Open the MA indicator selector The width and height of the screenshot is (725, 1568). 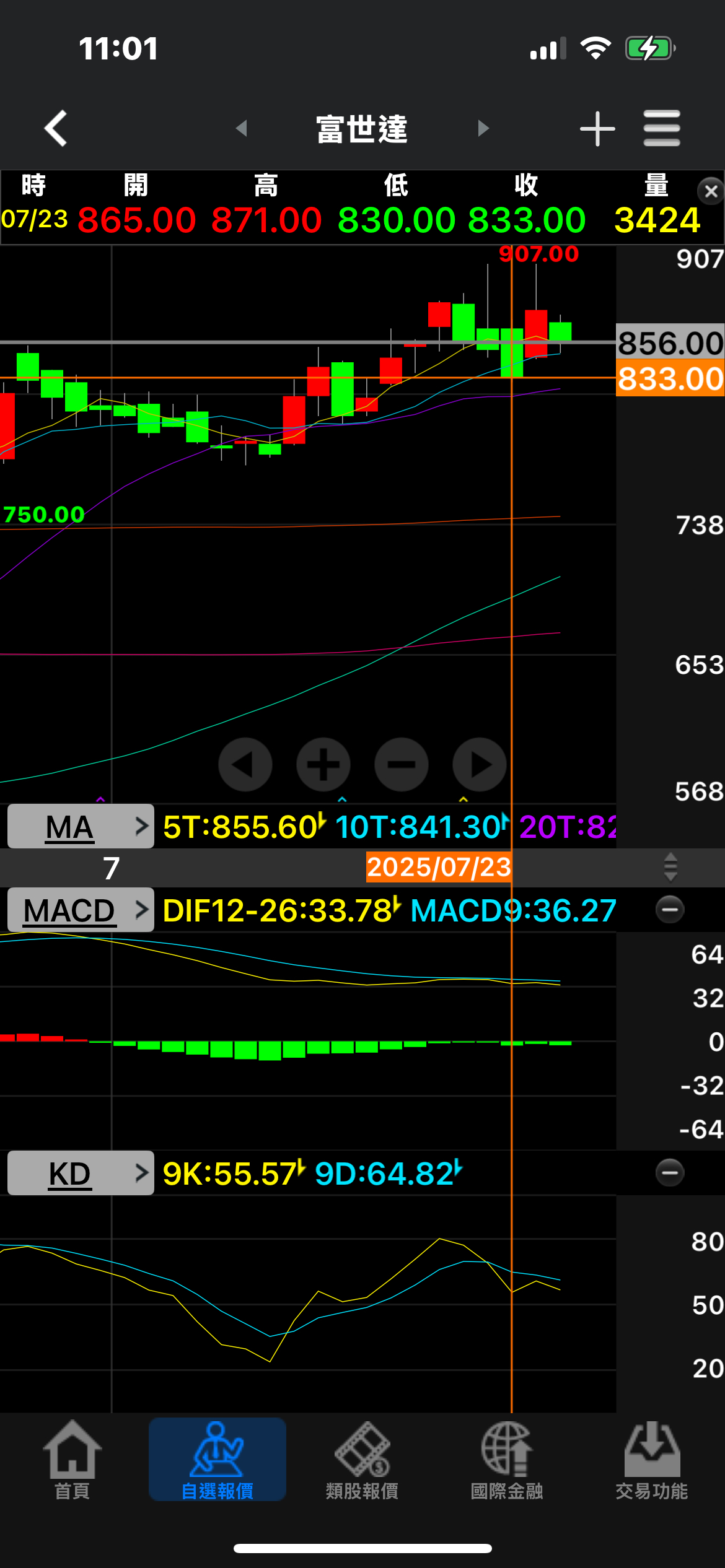[81, 826]
